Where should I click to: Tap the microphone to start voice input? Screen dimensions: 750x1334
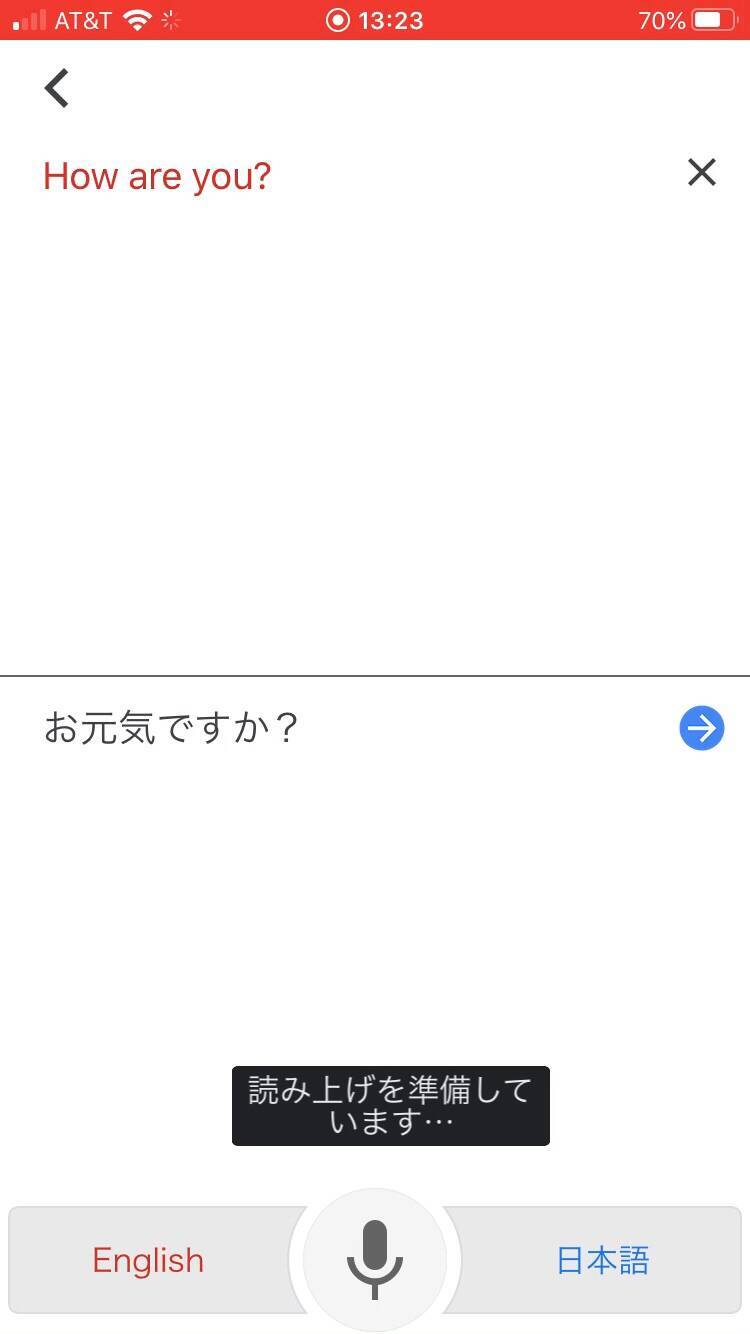pos(375,1259)
